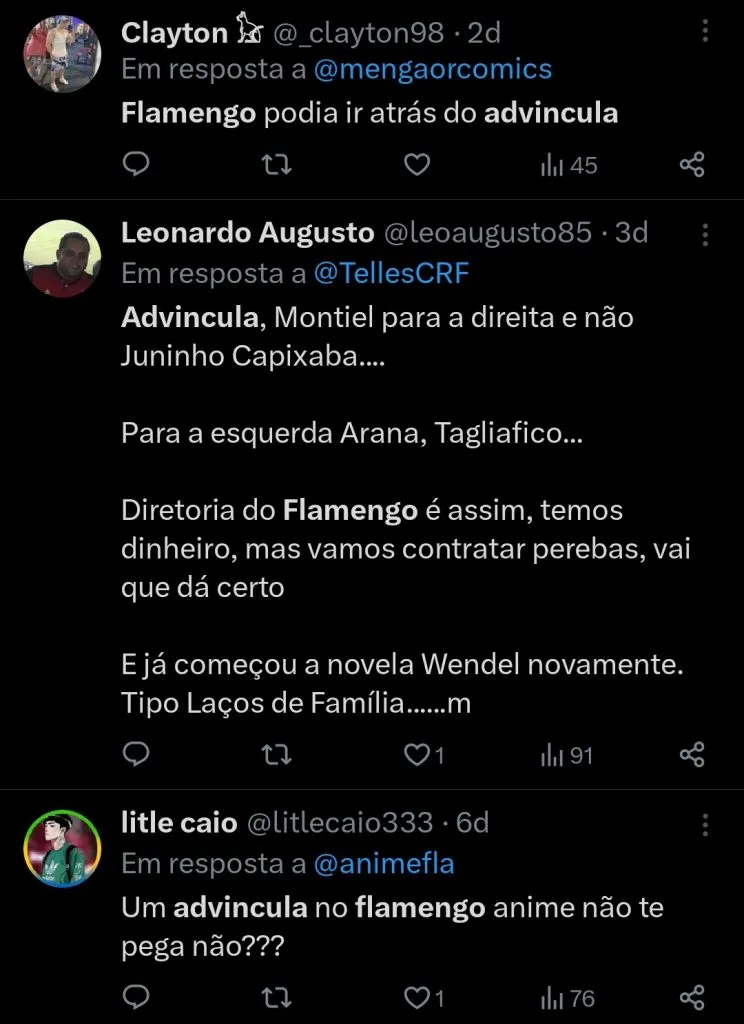Share Clayton's tweet
Screen dimensions: 744x1024
pyautogui.click(x=692, y=164)
